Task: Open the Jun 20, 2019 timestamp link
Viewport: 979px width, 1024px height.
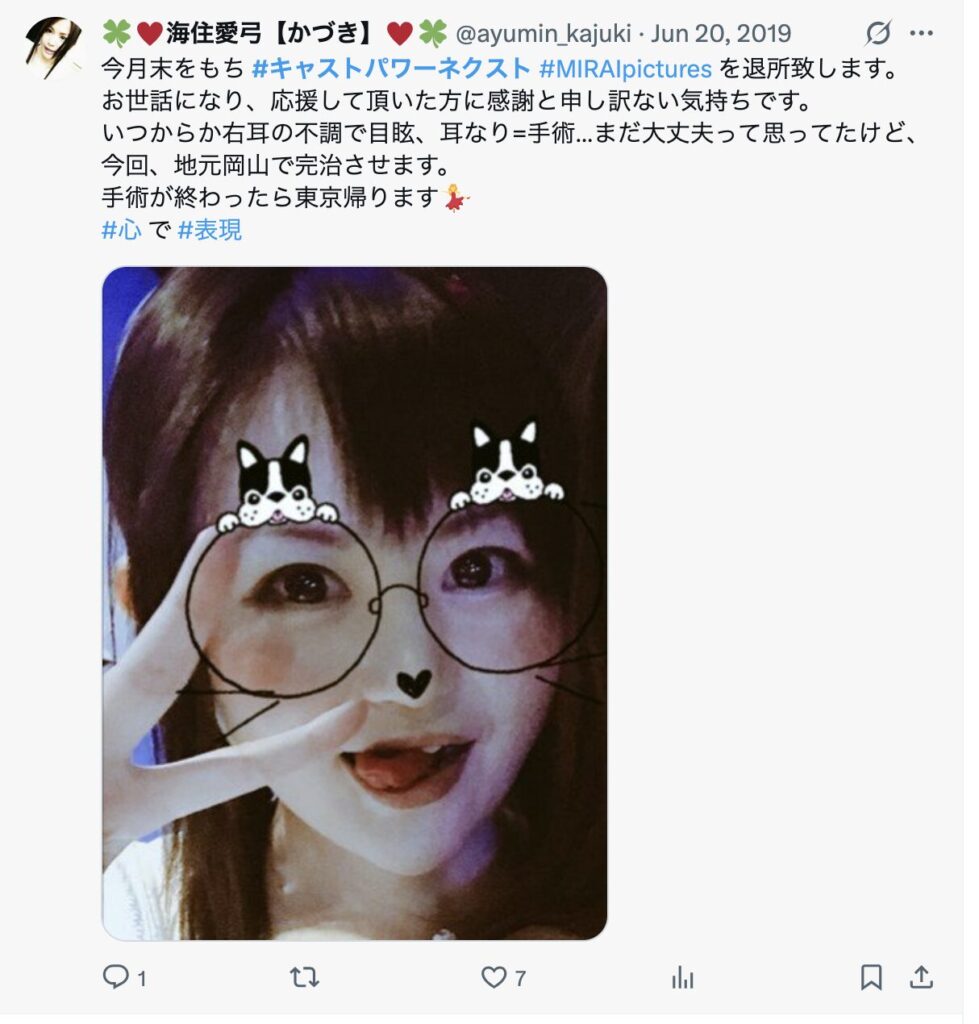Action: pos(721,34)
